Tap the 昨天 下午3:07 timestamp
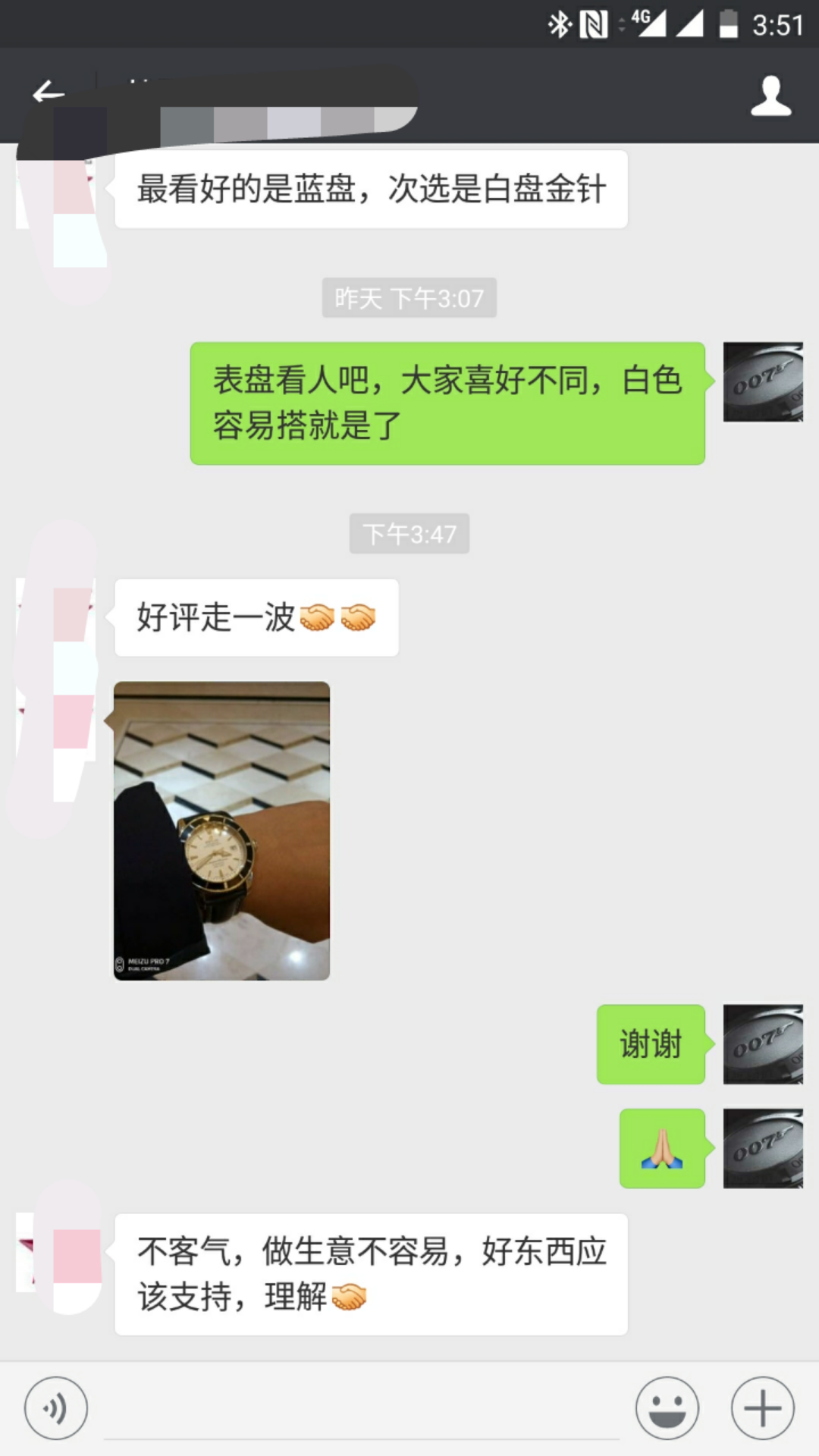The width and height of the screenshot is (819, 1456). 409,299
